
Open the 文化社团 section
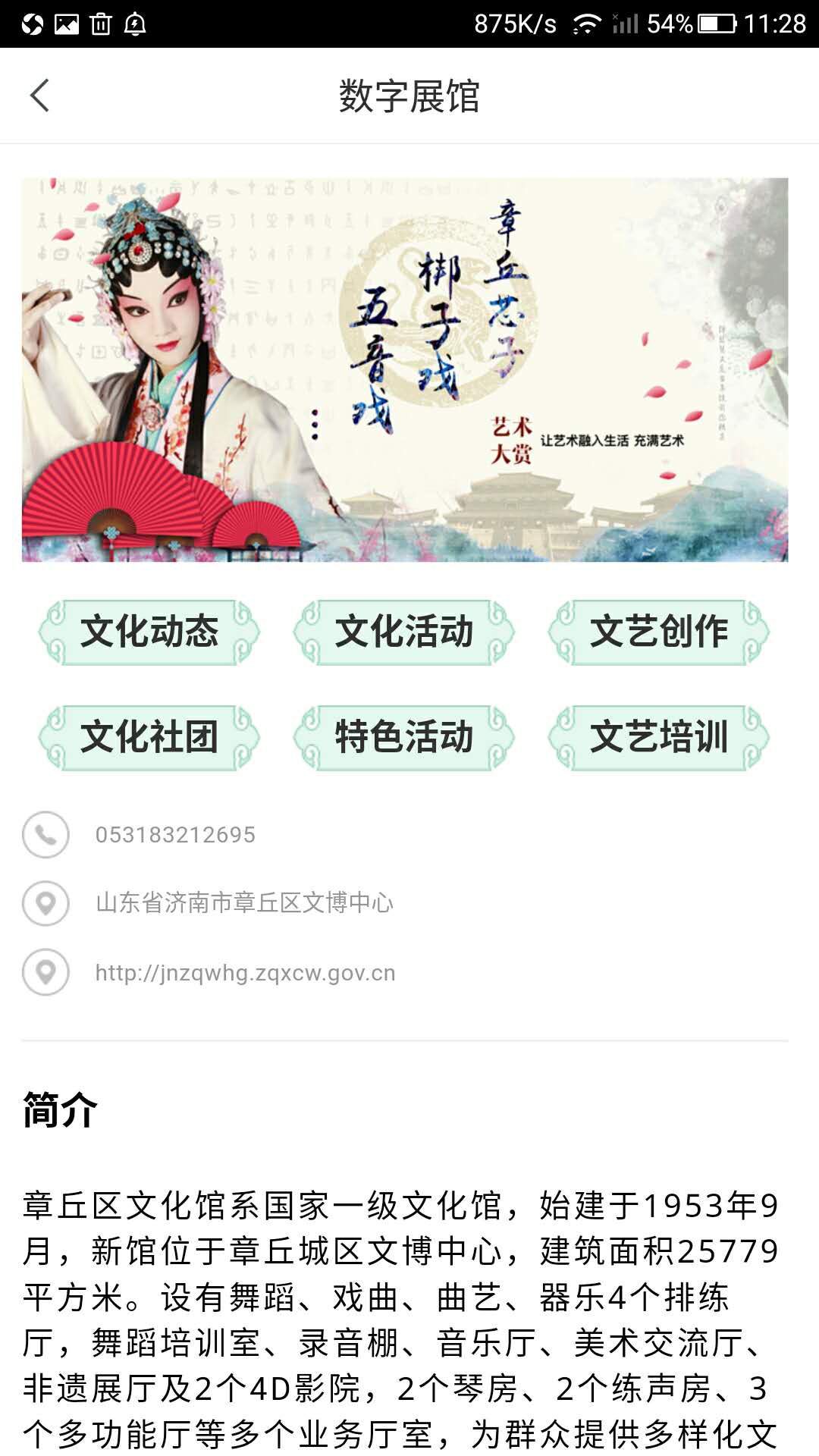149,738
